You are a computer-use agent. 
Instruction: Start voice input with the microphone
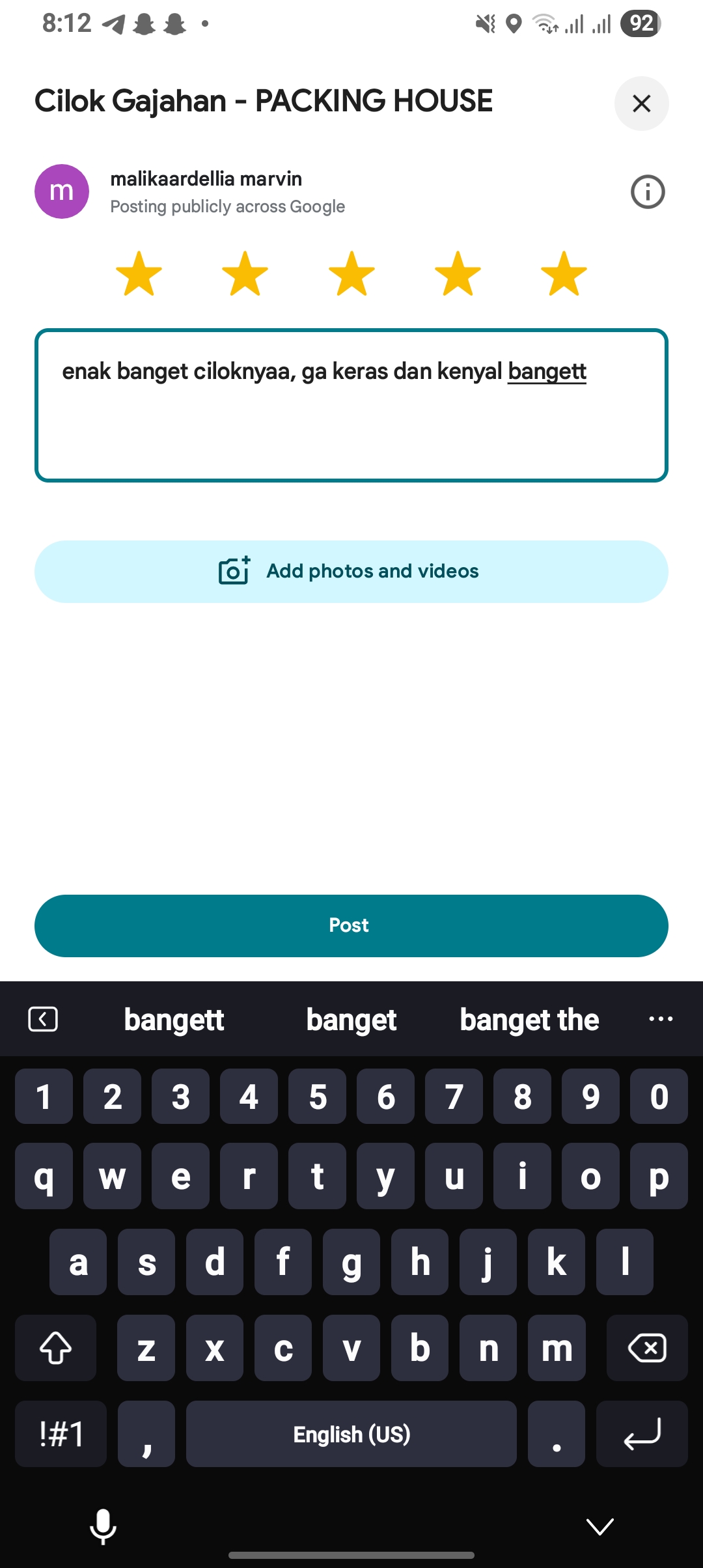(x=103, y=1526)
